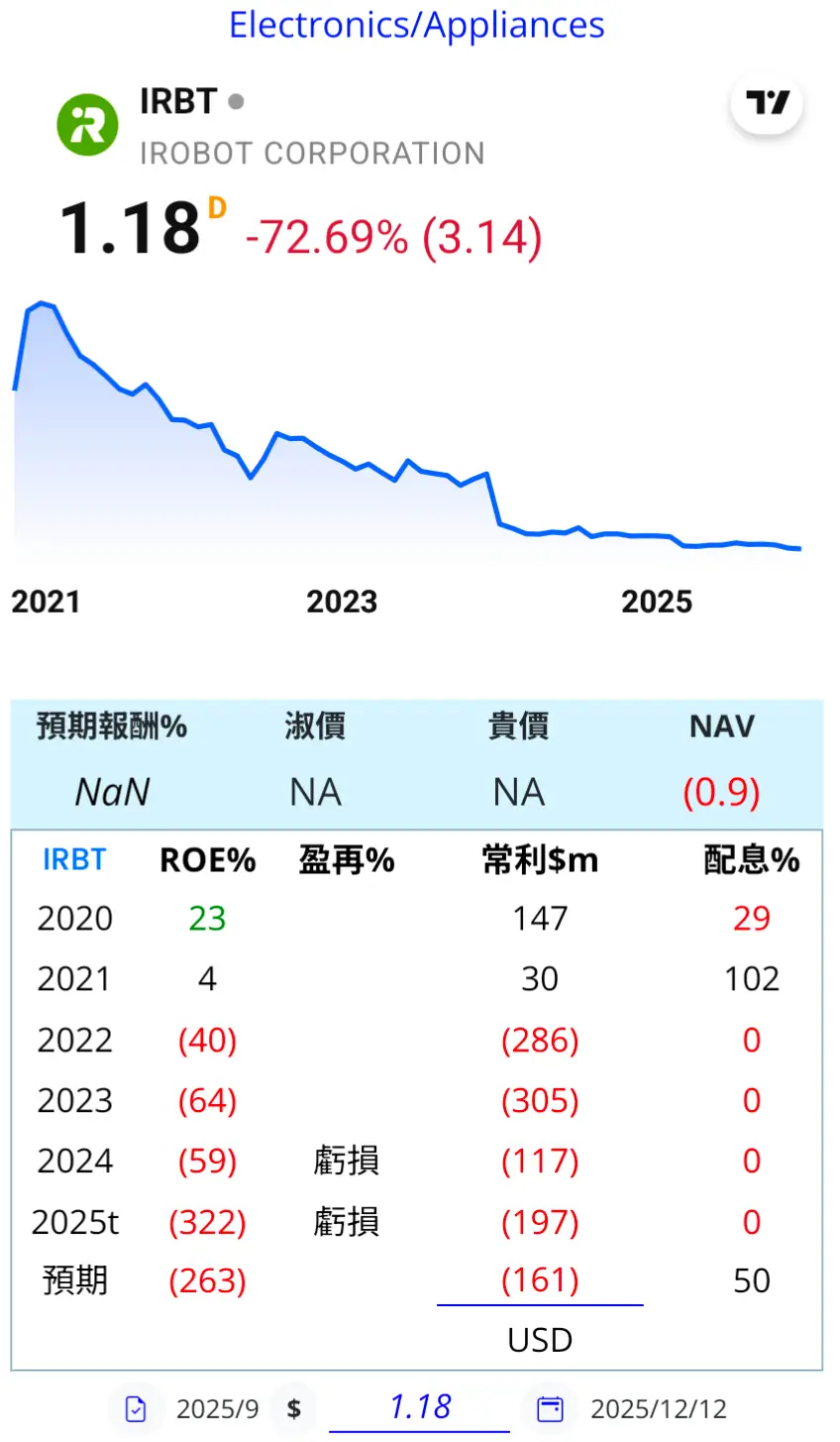This screenshot has height=1442, width=840.
Task: Open the calendar date picker for 2025/12/12
Action: (x=550, y=1408)
